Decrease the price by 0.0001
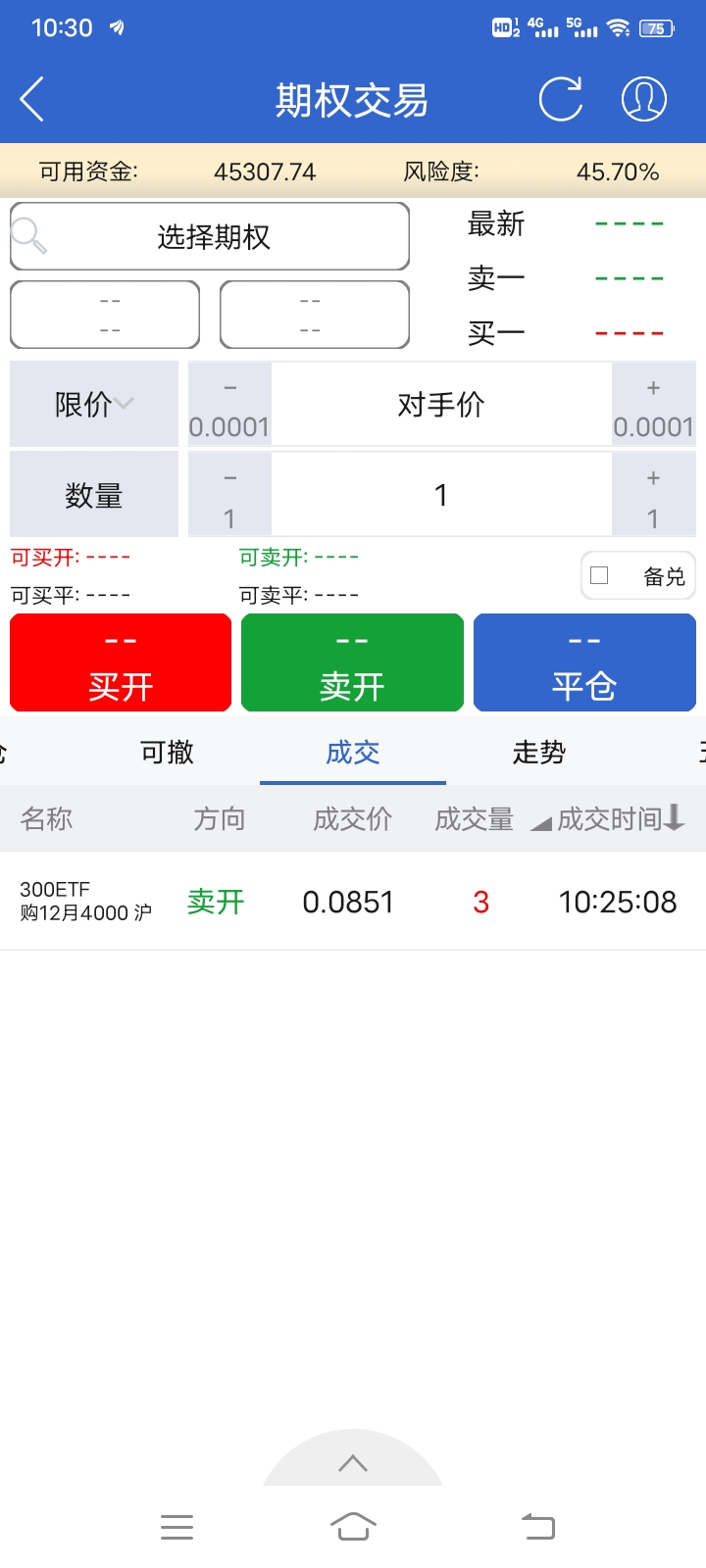706x1568 pixels. tap(229, 405)
